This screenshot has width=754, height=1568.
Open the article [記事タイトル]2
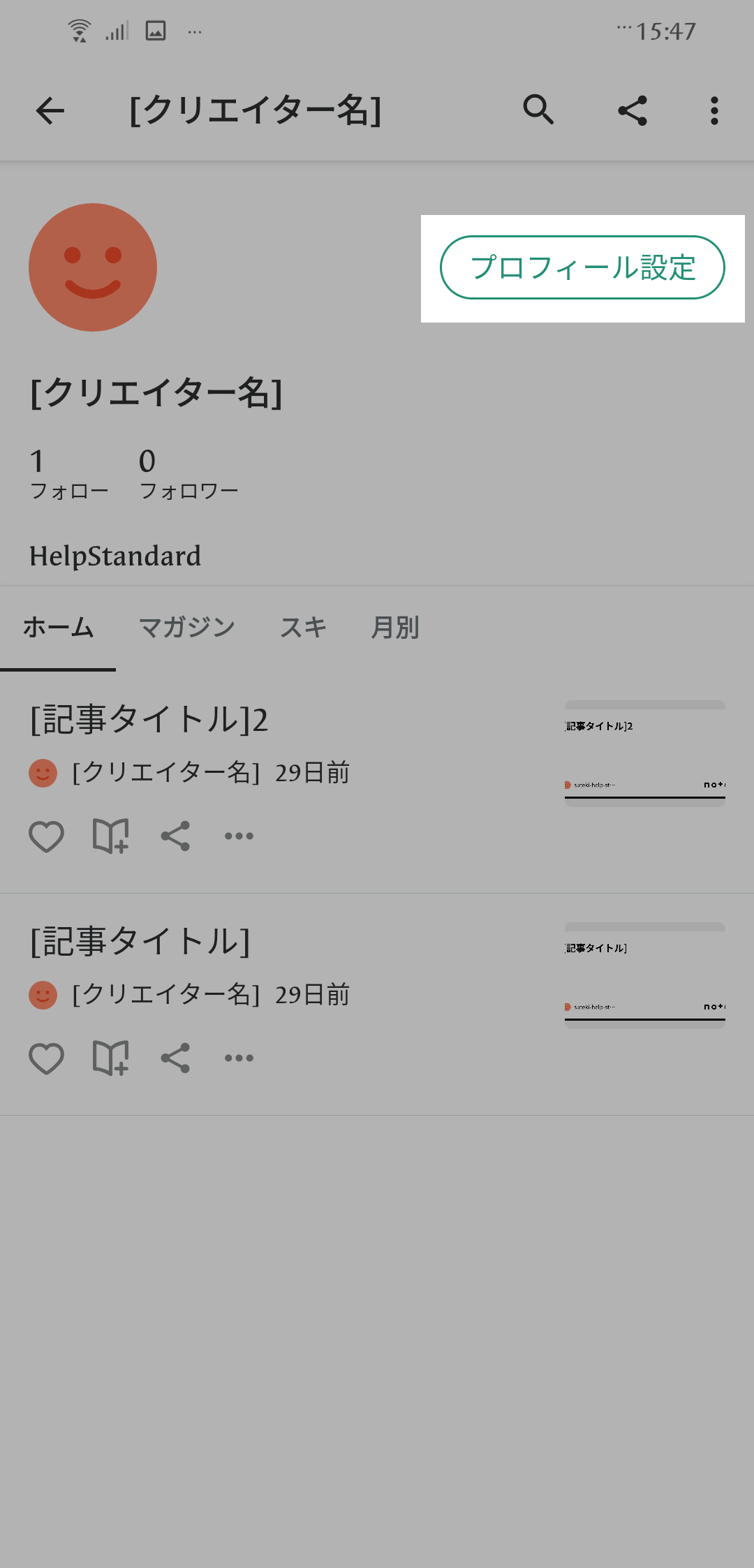click(x=149, y=719)
